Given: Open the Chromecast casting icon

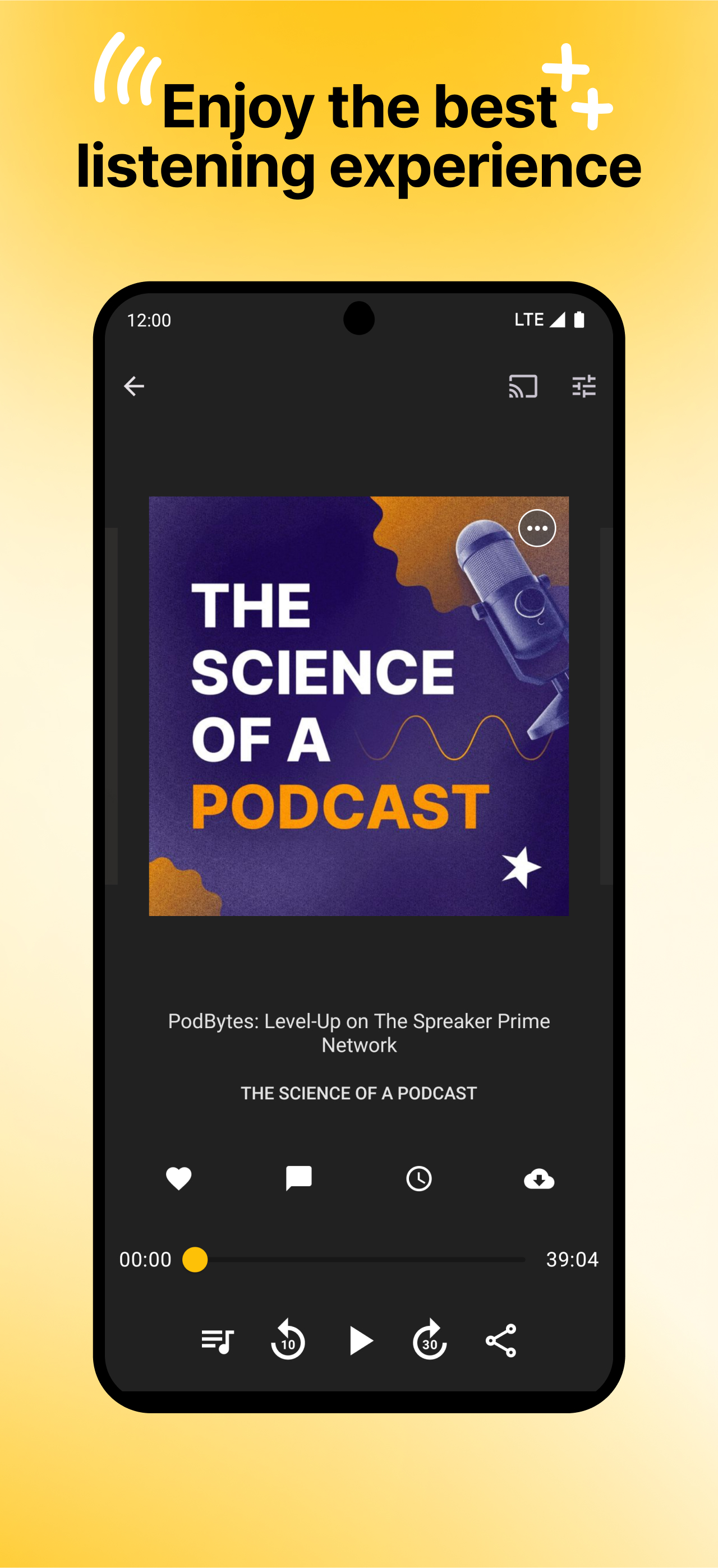Looking at the screenshot, I should coord(524,386).
